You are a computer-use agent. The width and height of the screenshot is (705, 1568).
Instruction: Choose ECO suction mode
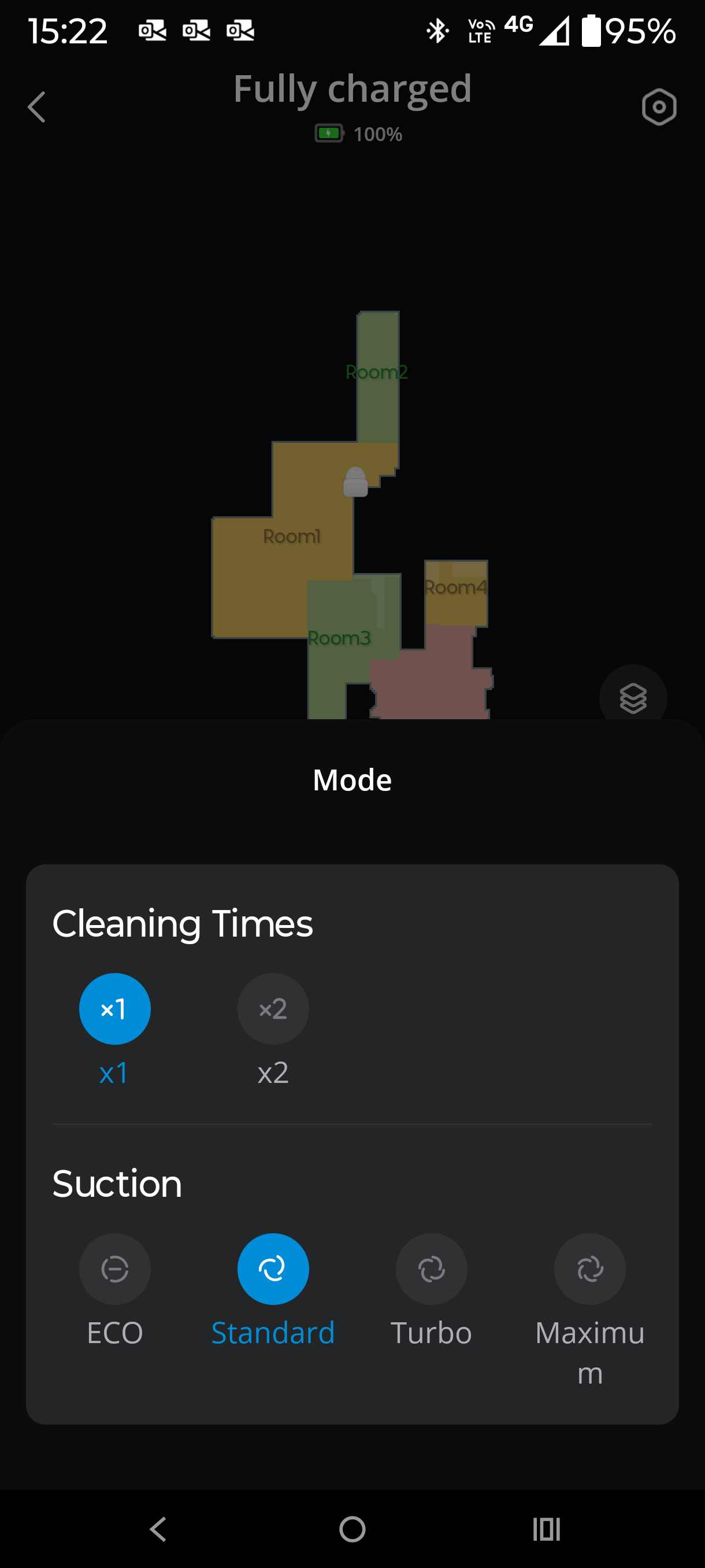[114, 1269]
